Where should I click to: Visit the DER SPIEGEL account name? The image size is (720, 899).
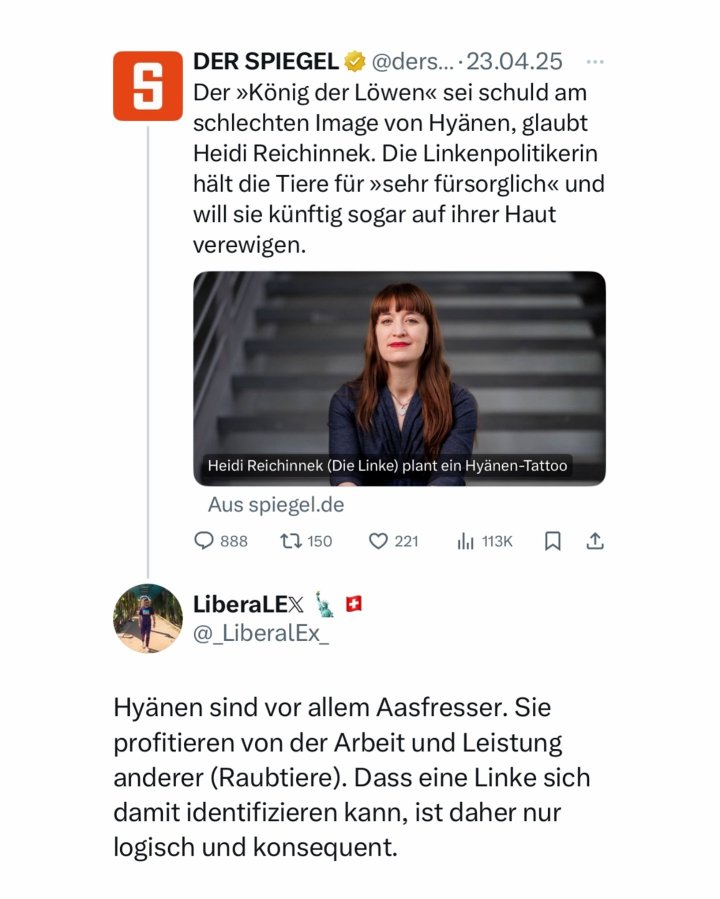[265, 62]
